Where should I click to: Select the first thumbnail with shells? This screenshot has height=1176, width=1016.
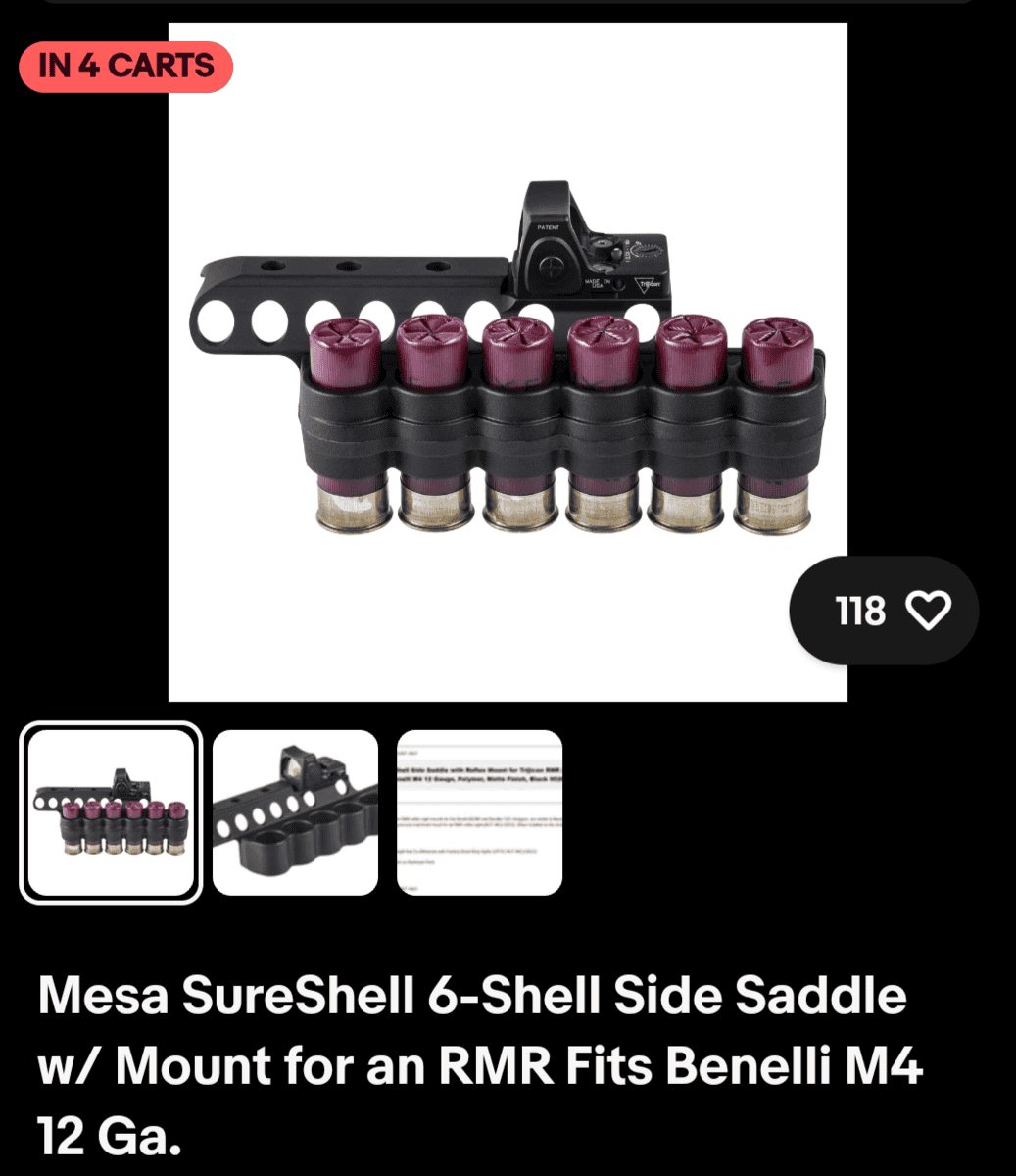tap(111, 812)
